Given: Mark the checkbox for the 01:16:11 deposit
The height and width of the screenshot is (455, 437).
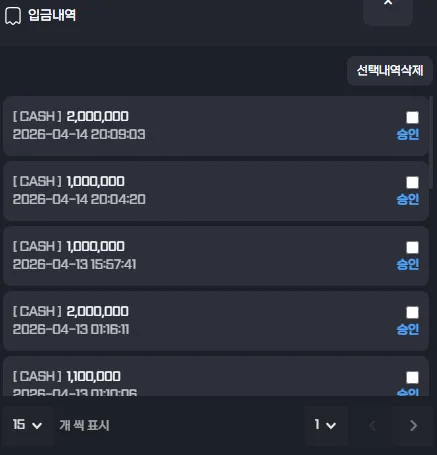Looking at the screenshot, I should pyautogui.click(x=412, y=312).
